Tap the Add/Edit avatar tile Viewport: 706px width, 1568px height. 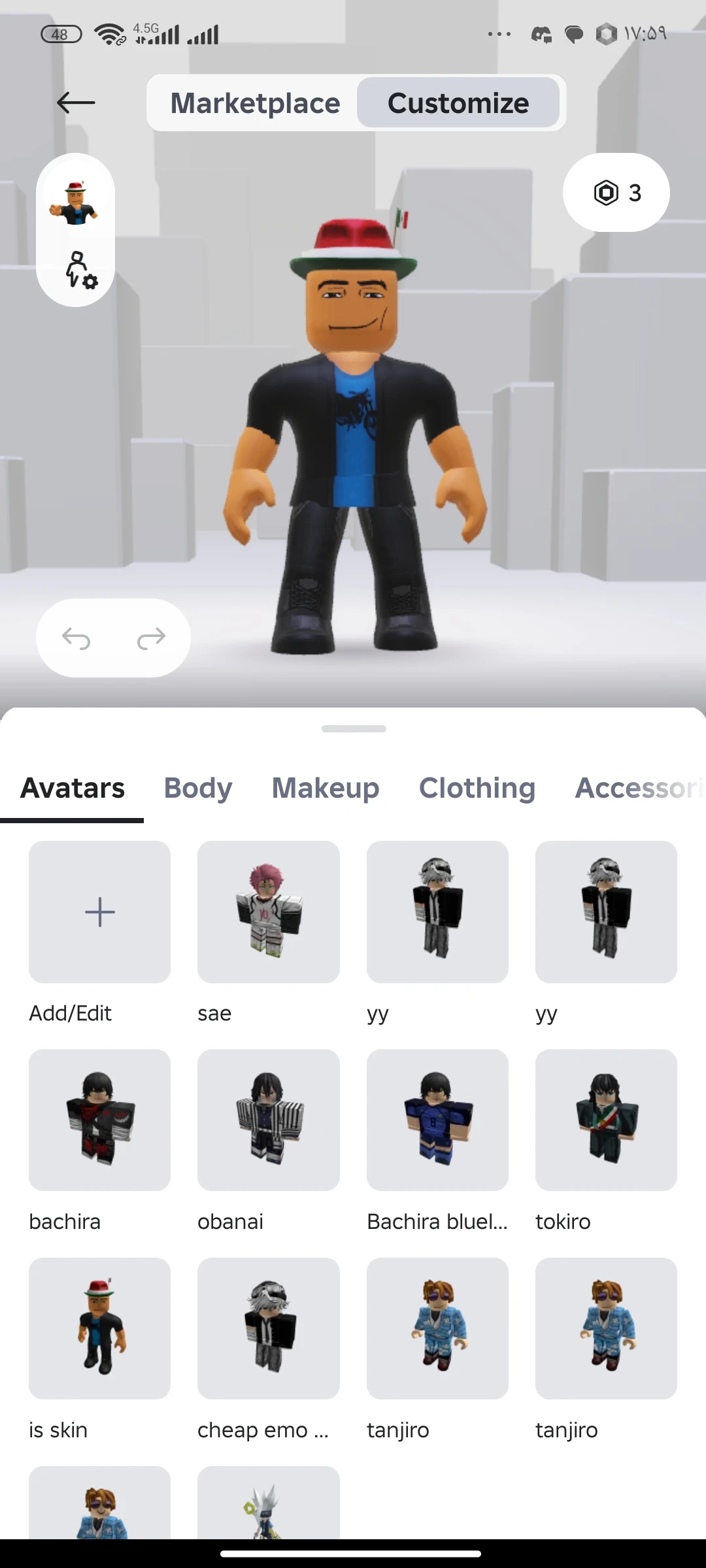(x=100, y=912)
